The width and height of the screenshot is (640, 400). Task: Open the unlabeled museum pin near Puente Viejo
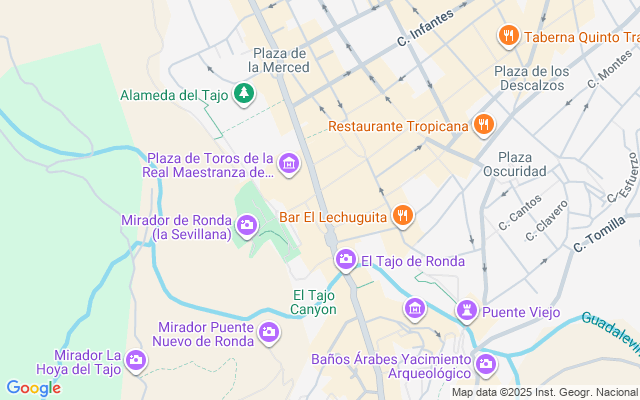[415, 309]
